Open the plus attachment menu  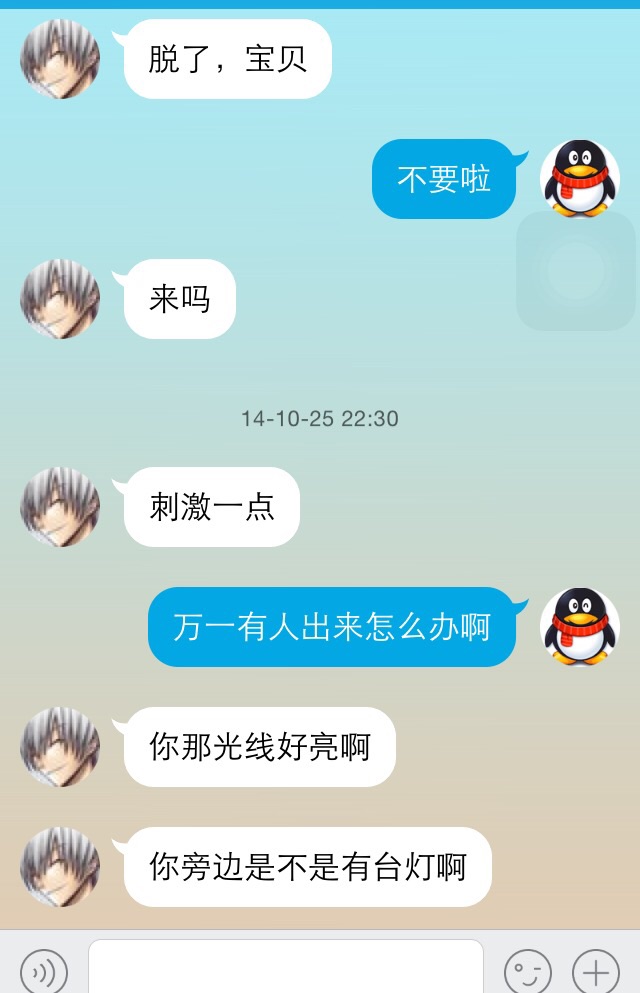pos(596,971)
